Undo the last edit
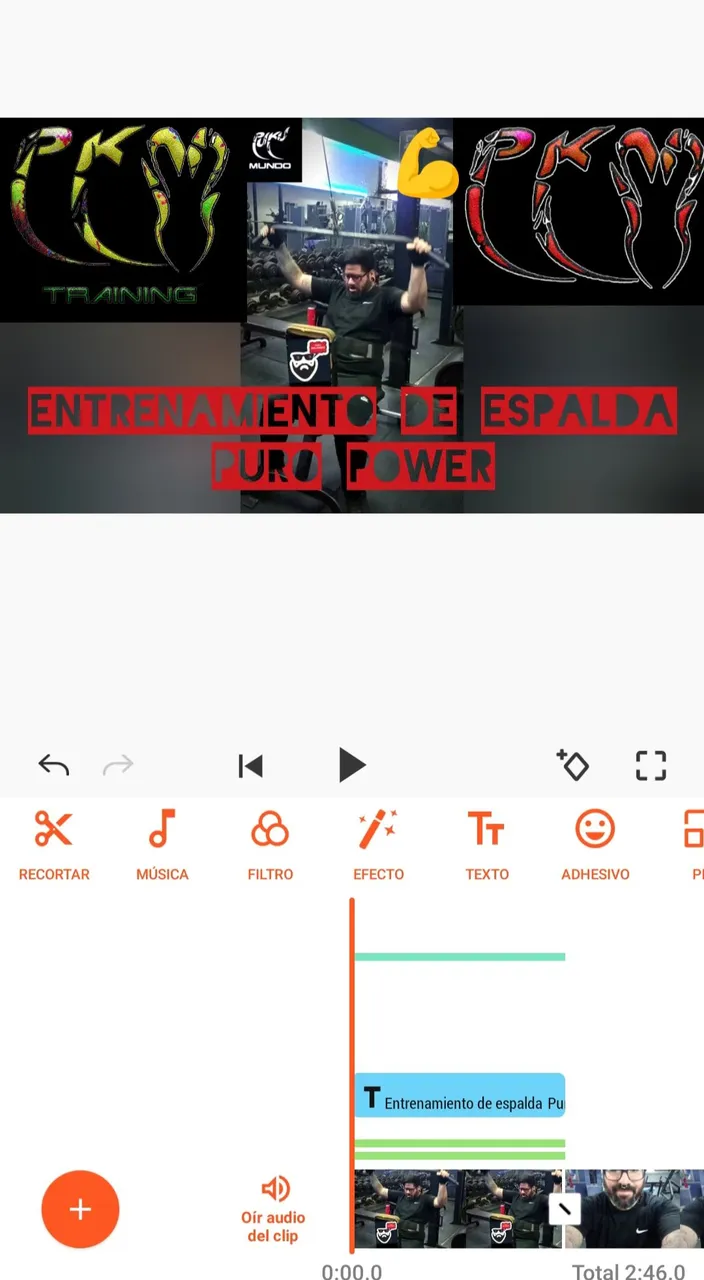This screenshot has width=704, height=1280. pyautogui.click(x=54, y=766)
